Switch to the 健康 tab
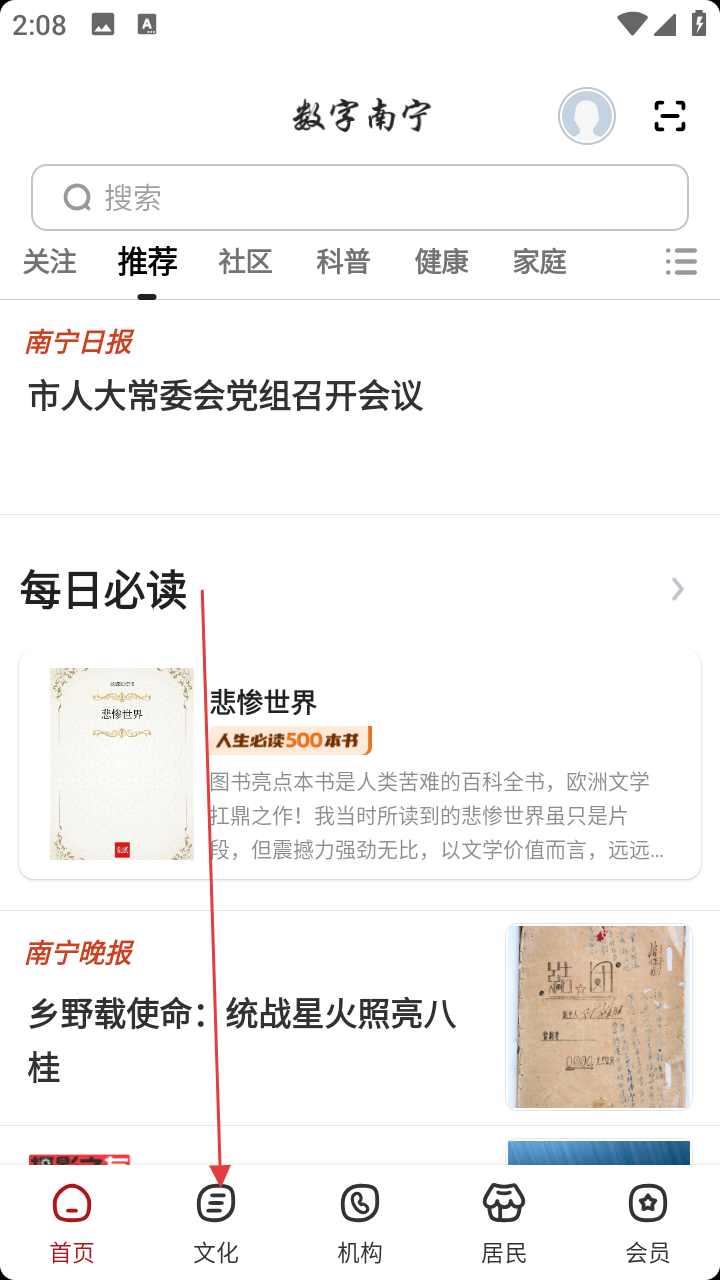The width and height of the screenshot is (720, 1280). pos(441,262)
